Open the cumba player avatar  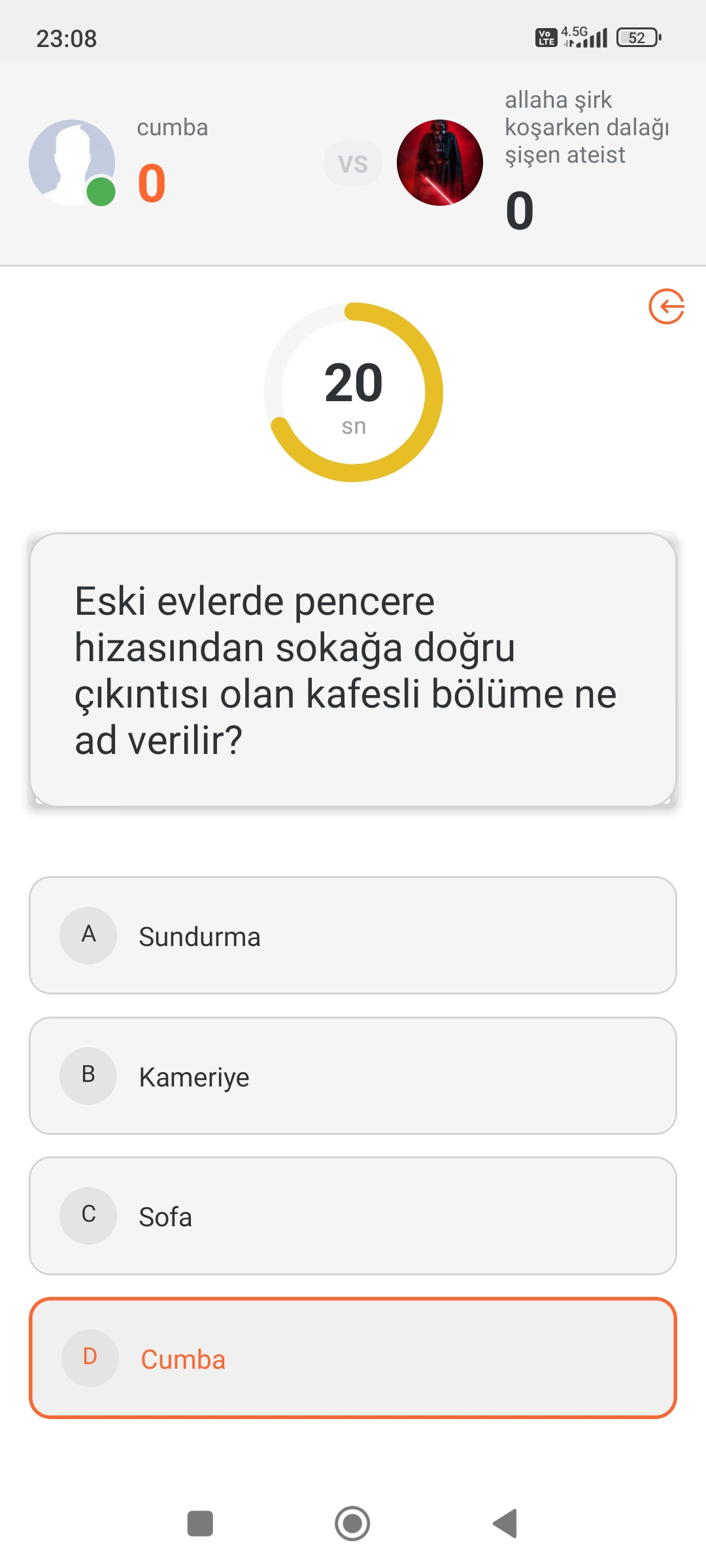tap(72, 163)
